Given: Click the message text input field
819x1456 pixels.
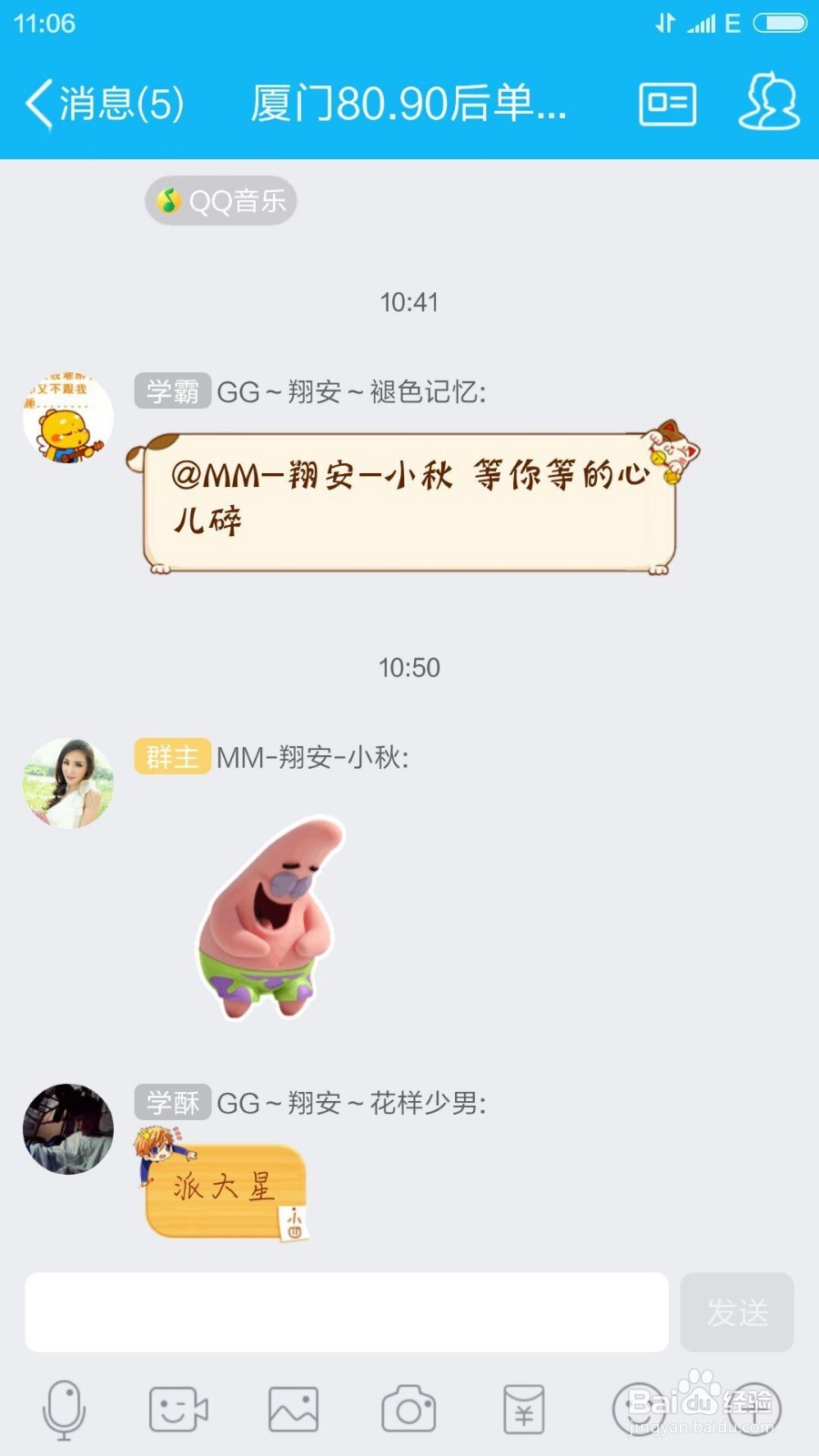Looking at the screenshot, I should coord(346,1313).
